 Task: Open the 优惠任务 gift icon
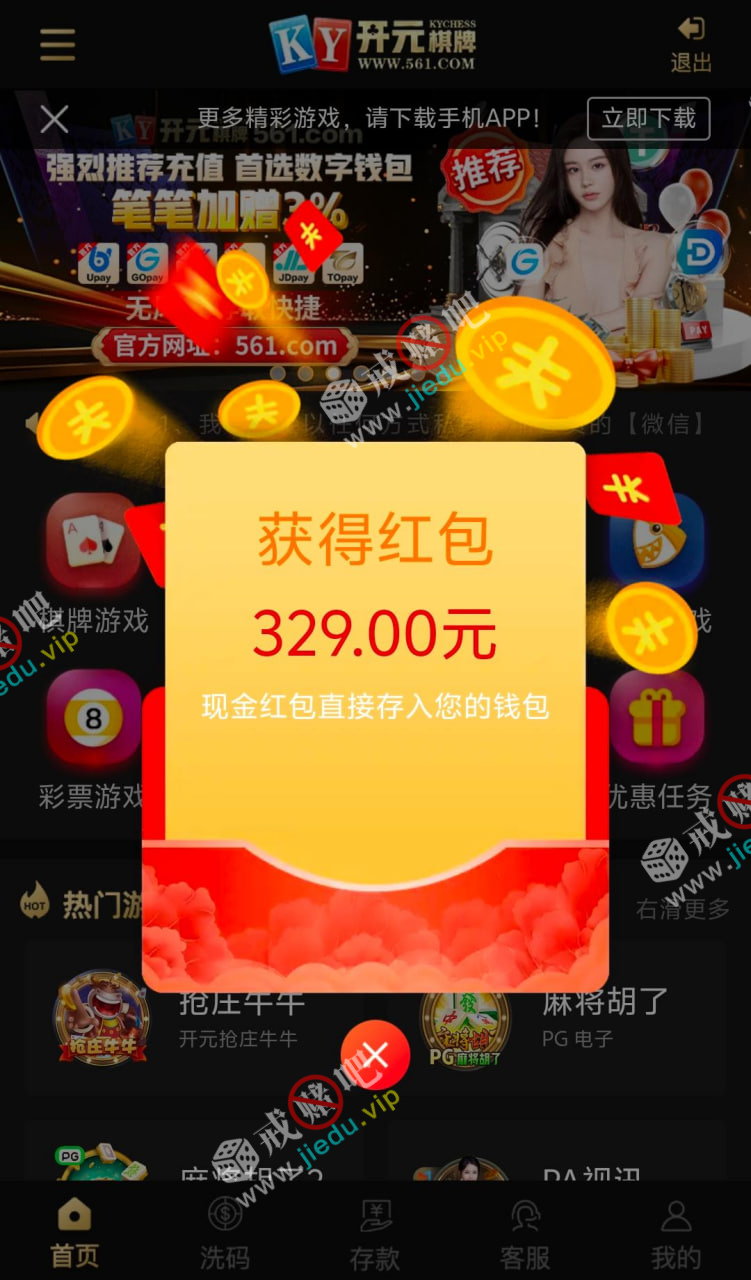pos(657,720)
